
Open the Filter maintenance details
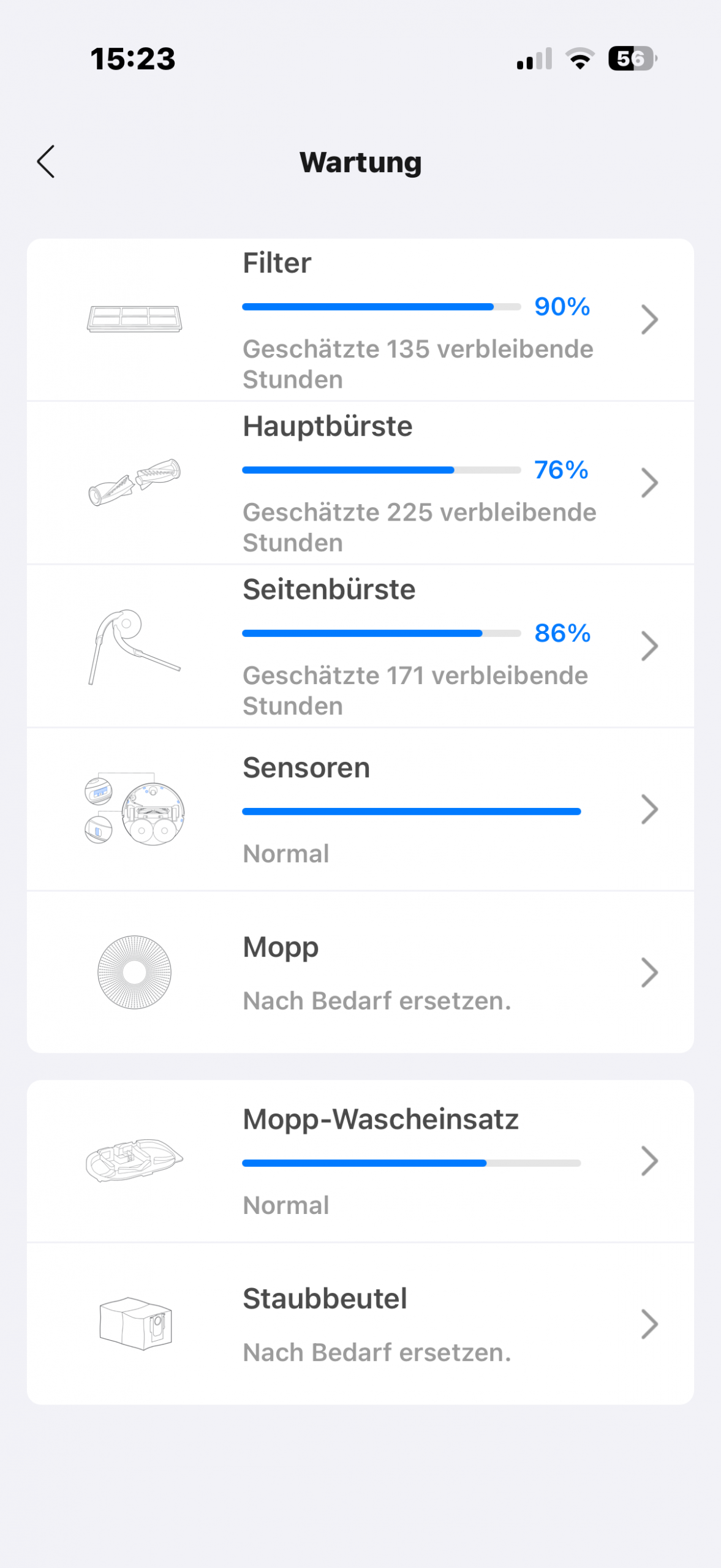tap(360, 320)
